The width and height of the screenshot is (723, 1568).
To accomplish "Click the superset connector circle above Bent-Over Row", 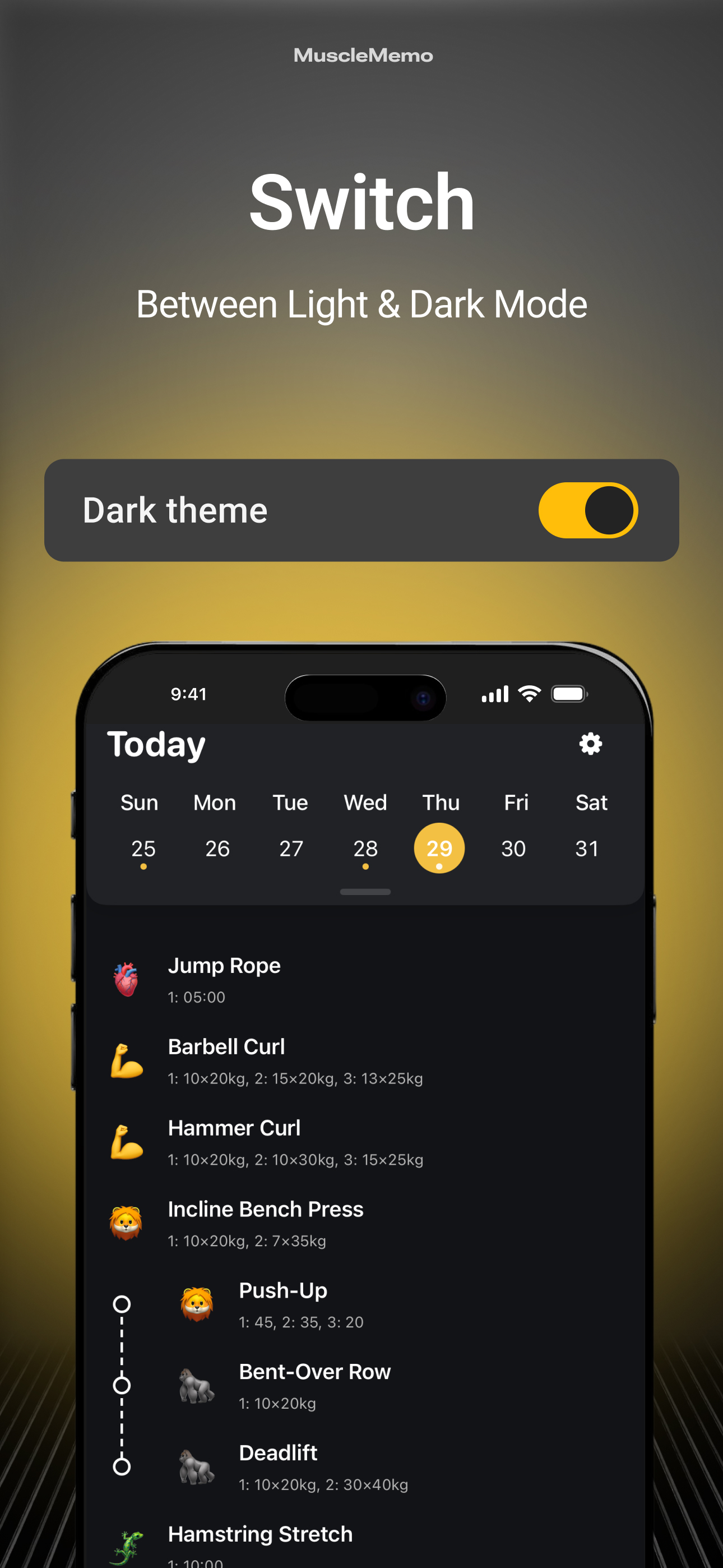I will tap(122, 1305).
